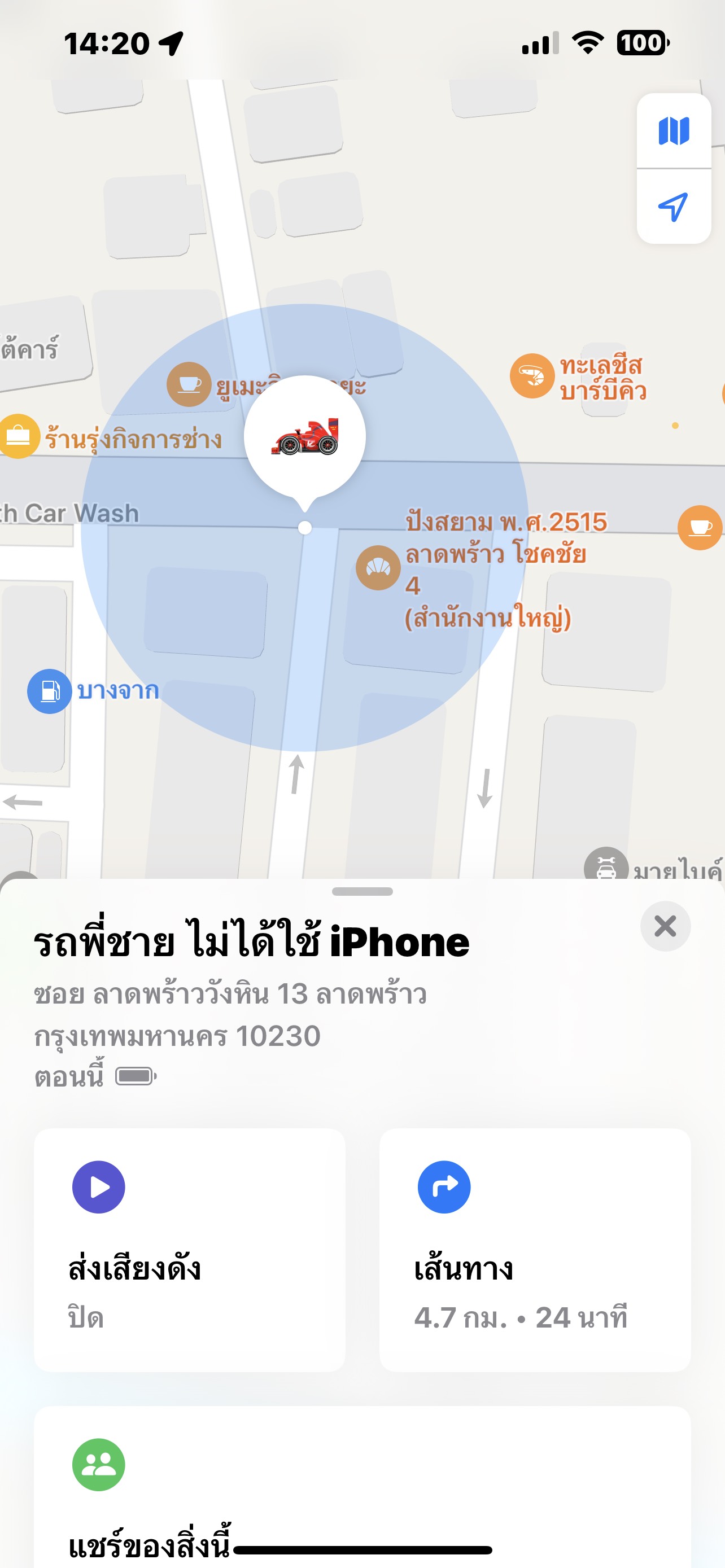Tap the red race car map pin
Screen dimensions: 725x1568
point(304,436)
